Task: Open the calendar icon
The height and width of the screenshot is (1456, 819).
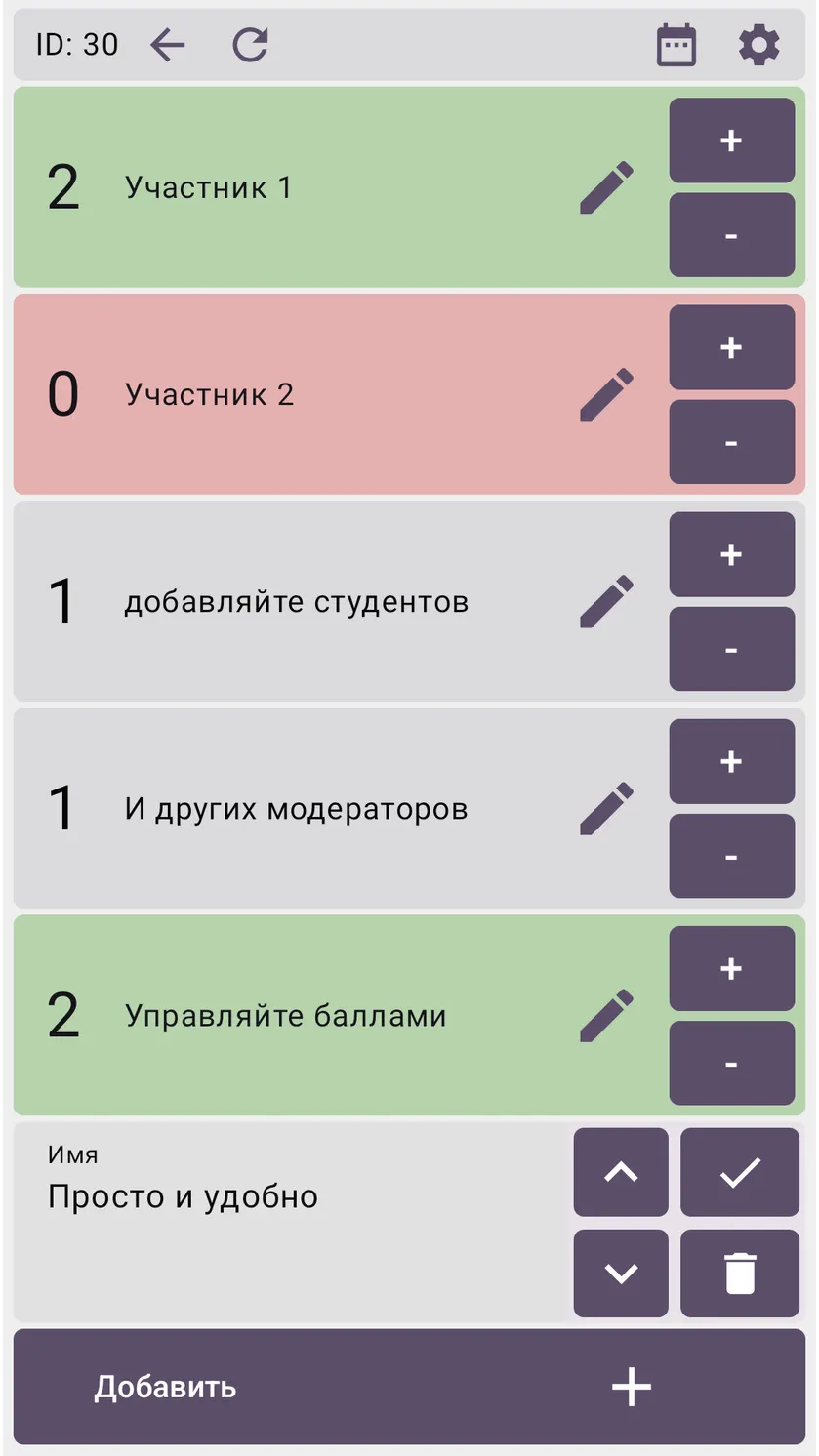Action: pyautogui.click(x=676, y=45)
